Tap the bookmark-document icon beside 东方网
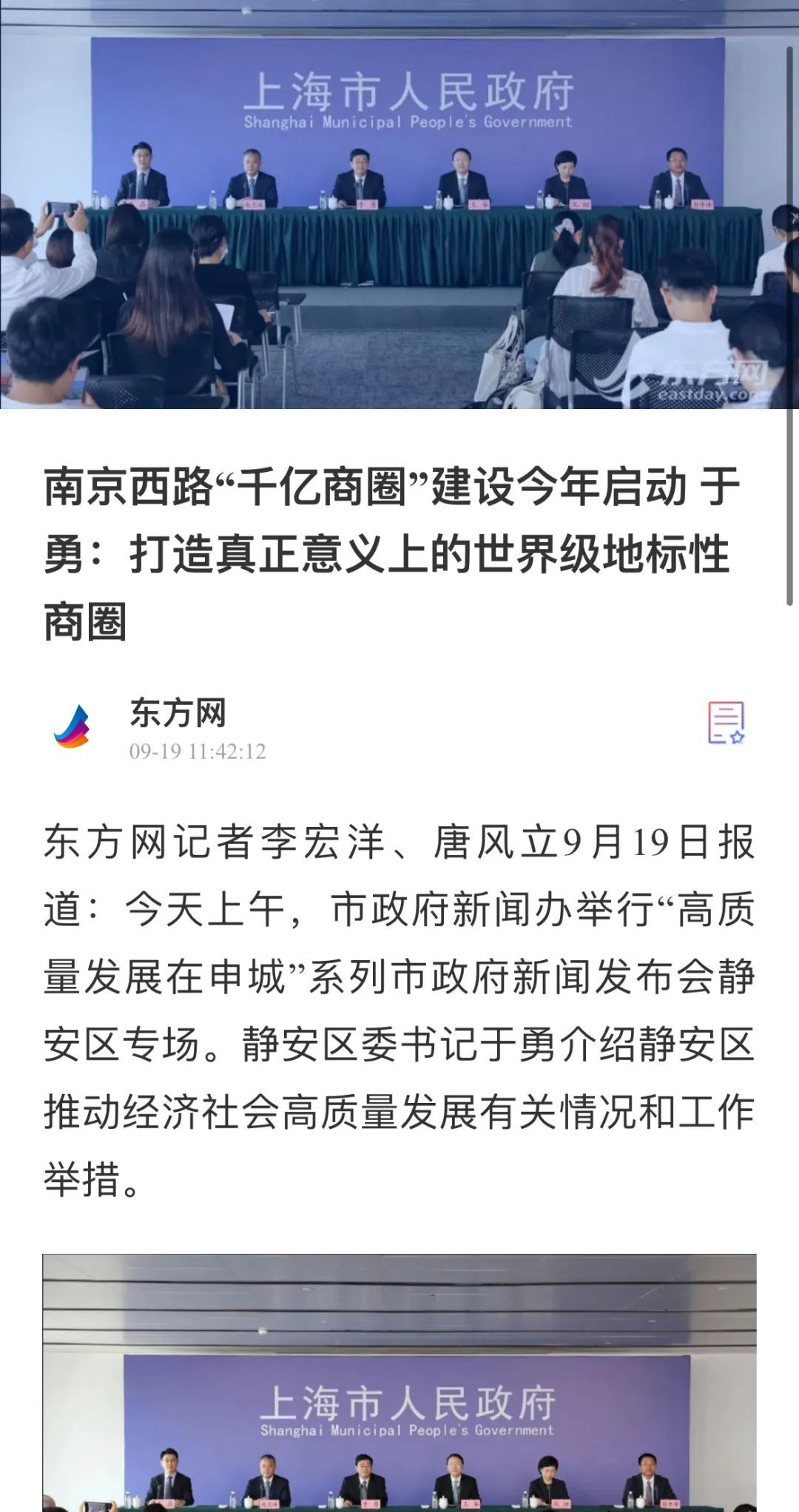The image size is (799, 1512). click(726, 723)
